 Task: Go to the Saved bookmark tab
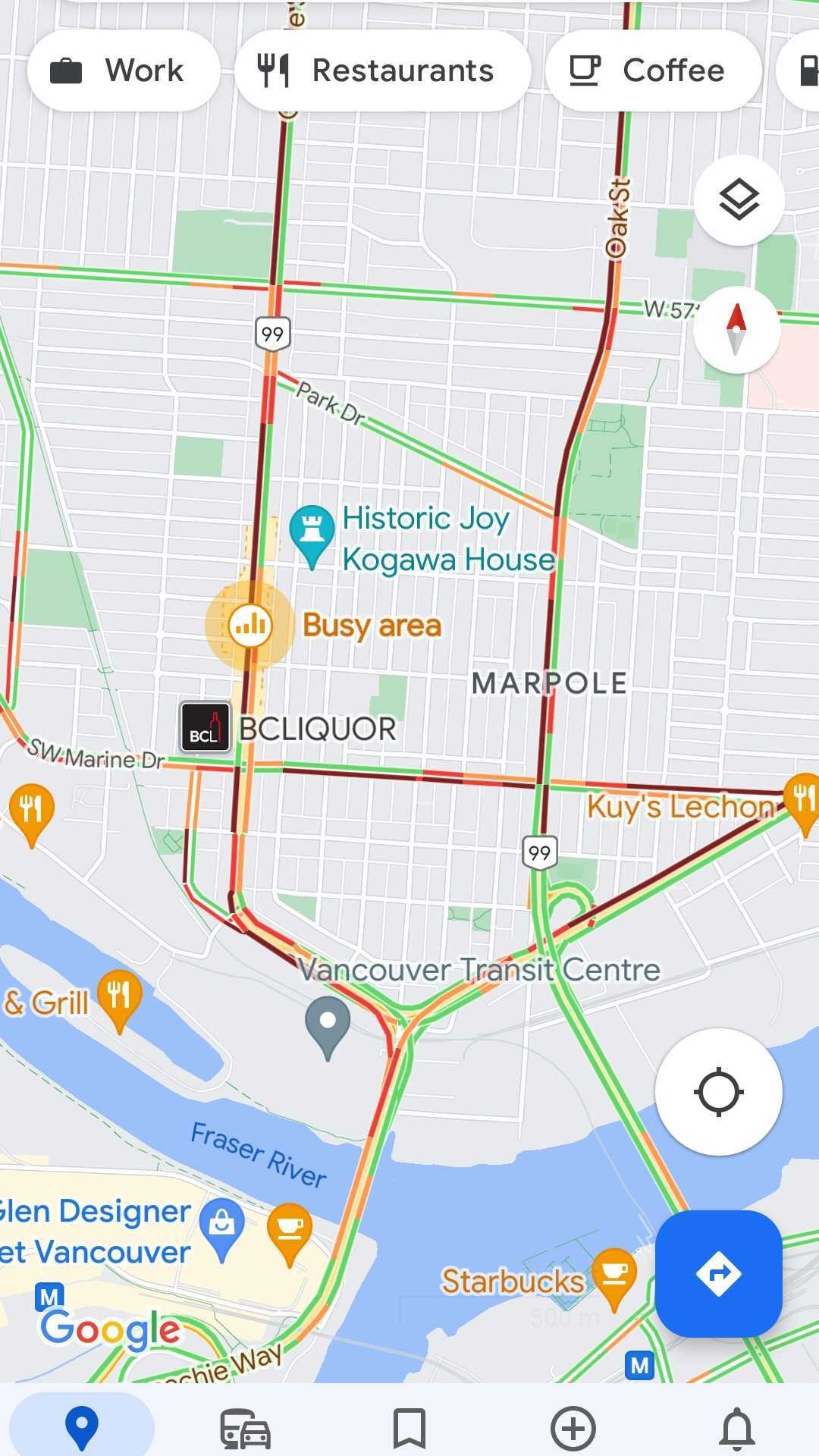pos(409,1427)
